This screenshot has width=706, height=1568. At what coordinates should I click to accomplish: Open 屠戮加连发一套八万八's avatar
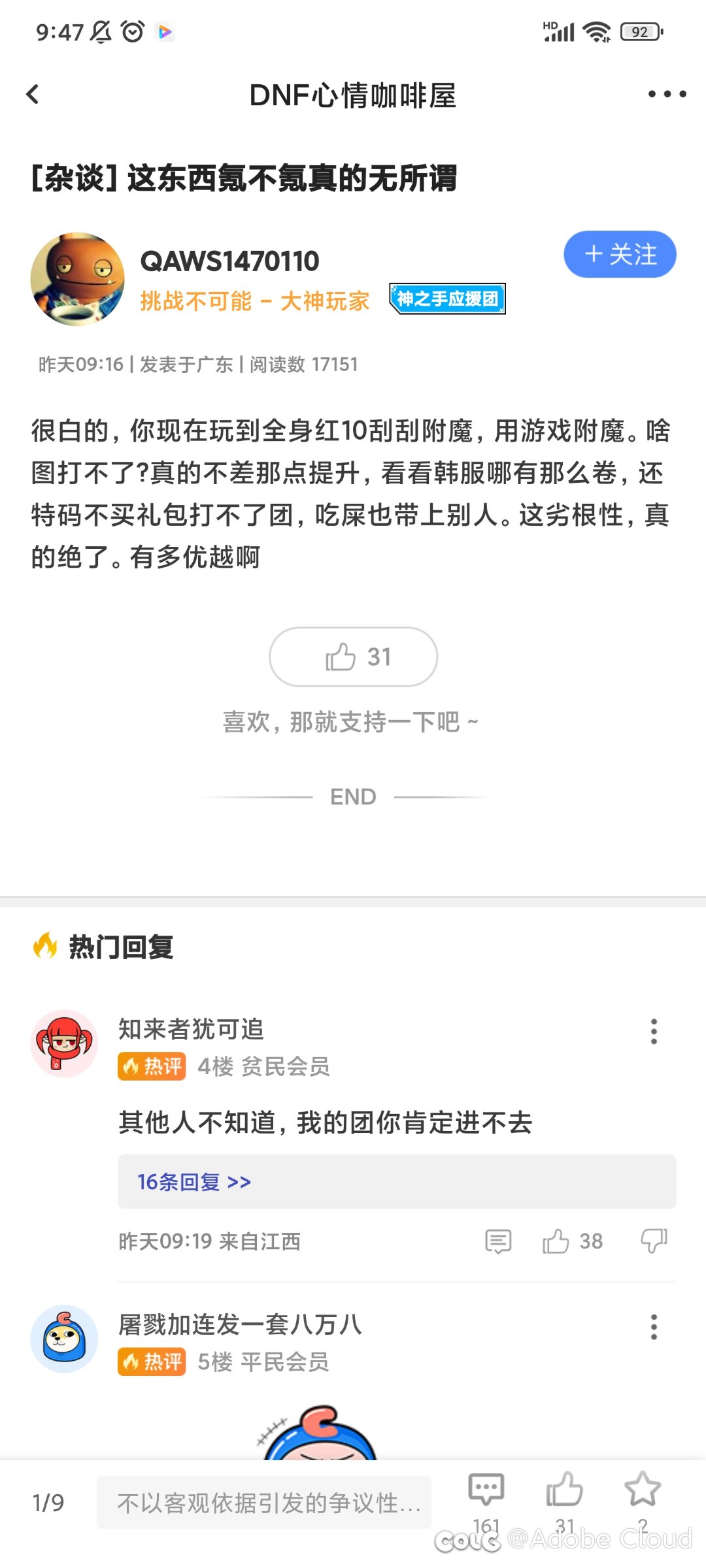pos(64,1338)
